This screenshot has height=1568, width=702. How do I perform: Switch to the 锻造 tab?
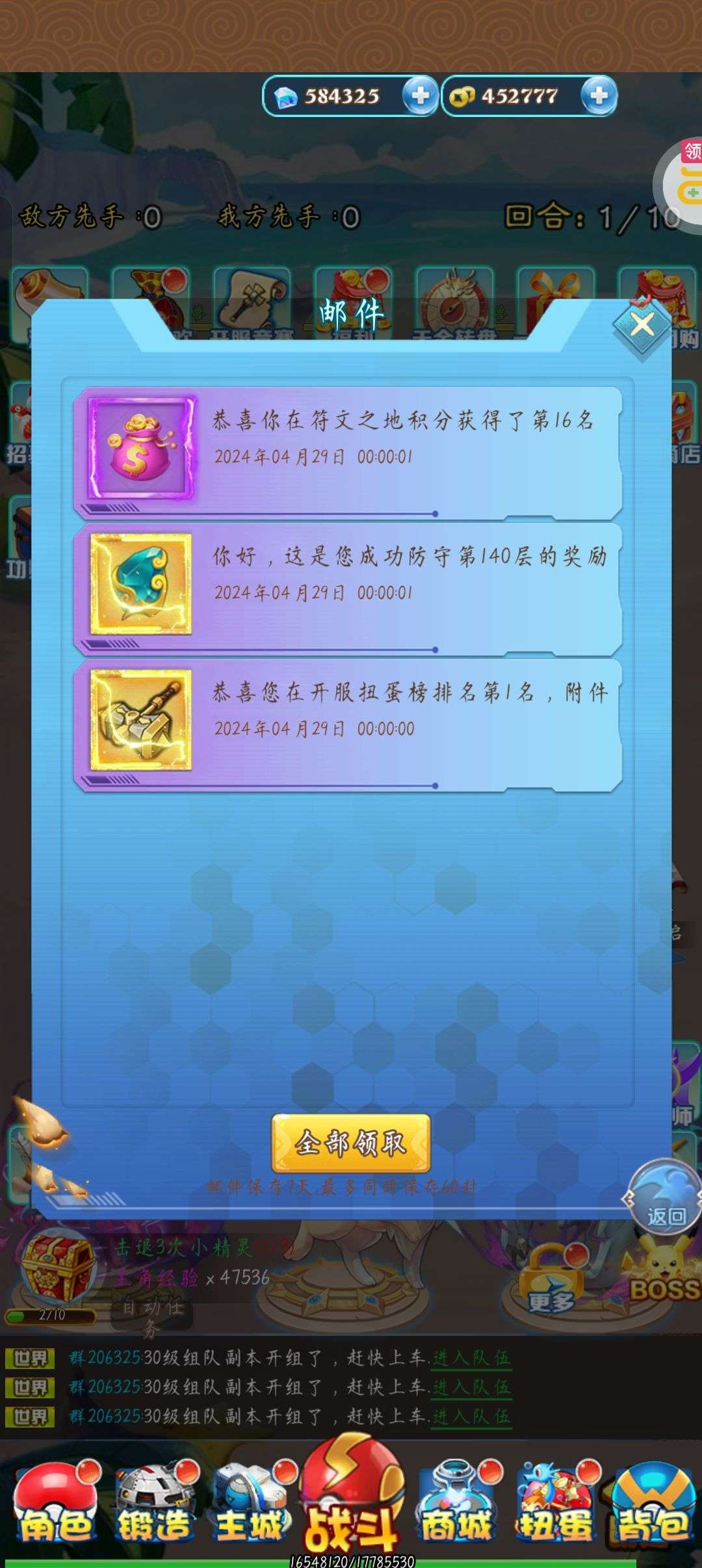click(153, 1509)
